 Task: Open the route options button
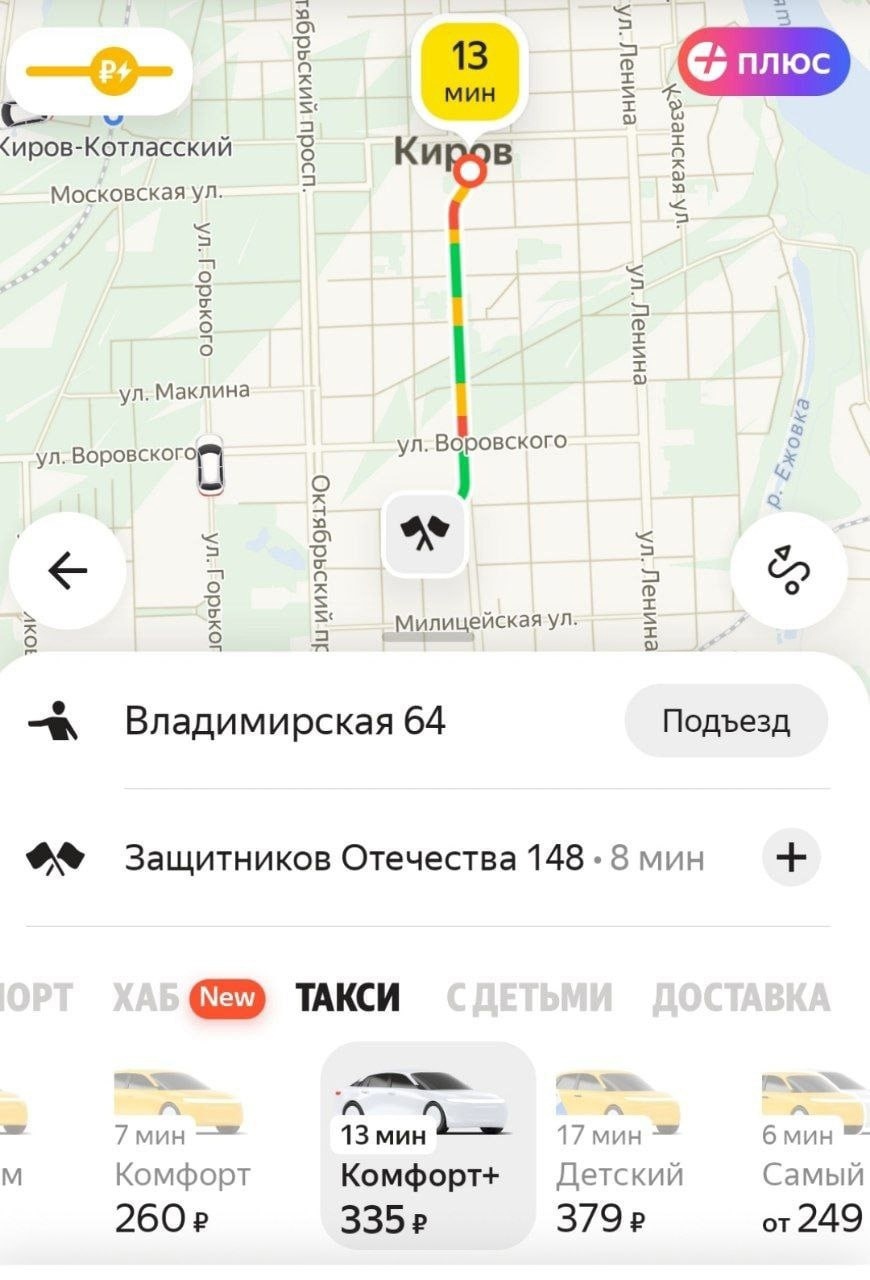pos(789,571)
